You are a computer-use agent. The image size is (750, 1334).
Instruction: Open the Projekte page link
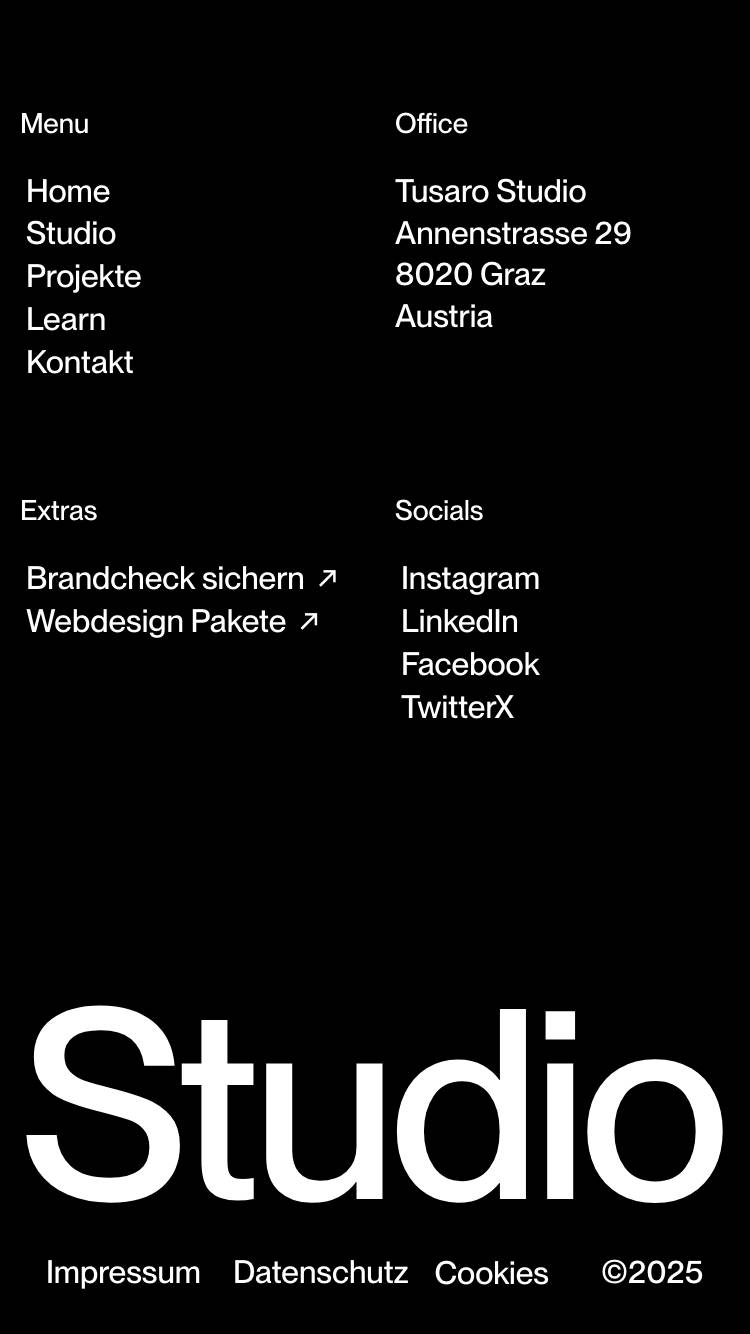point(84,277)
